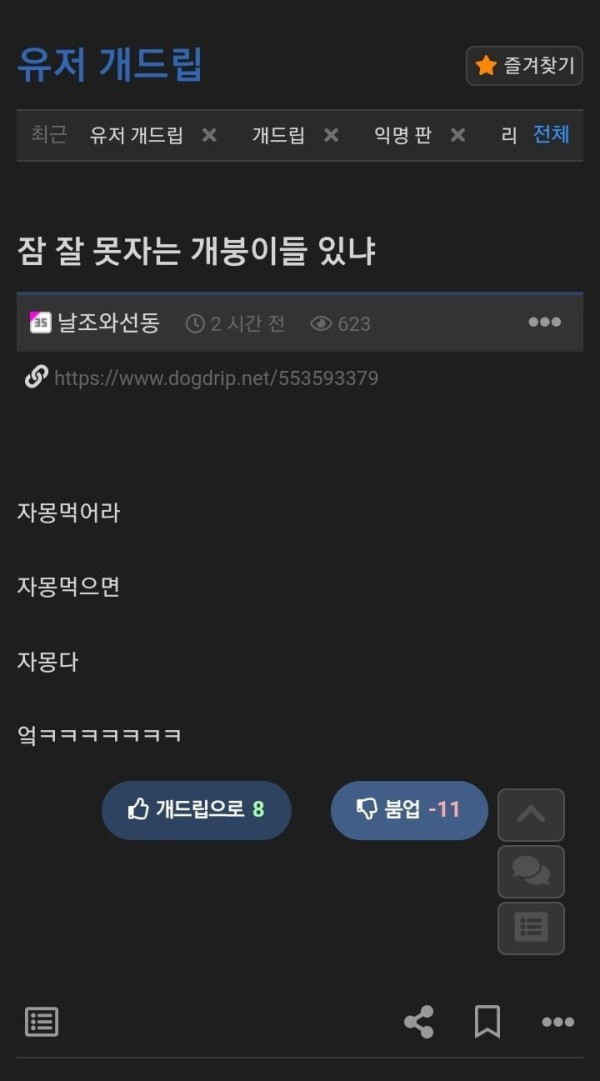600x1081 pixels.
Task: Share this post
Action: 419,1021
